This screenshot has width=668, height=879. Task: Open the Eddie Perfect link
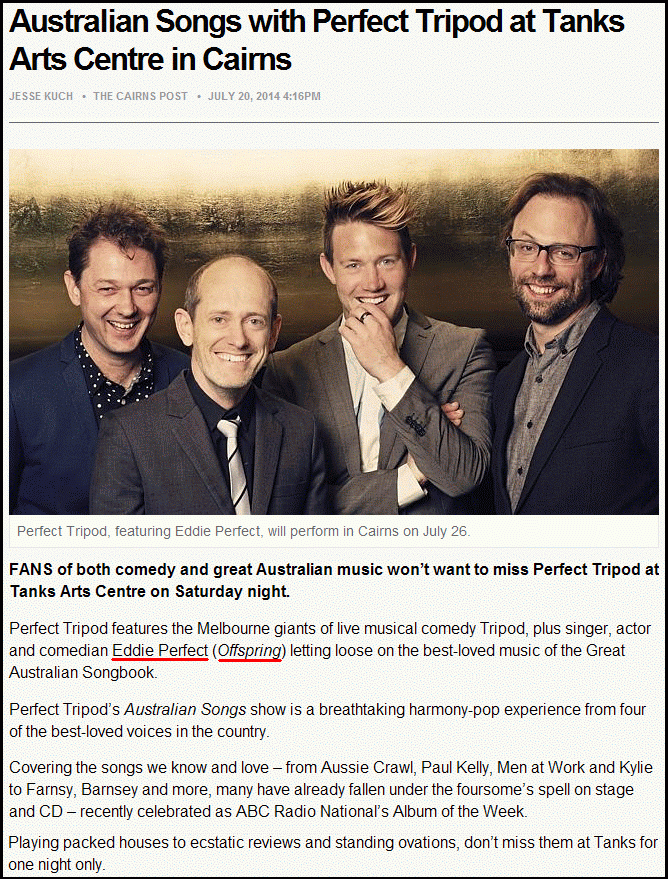160,651
